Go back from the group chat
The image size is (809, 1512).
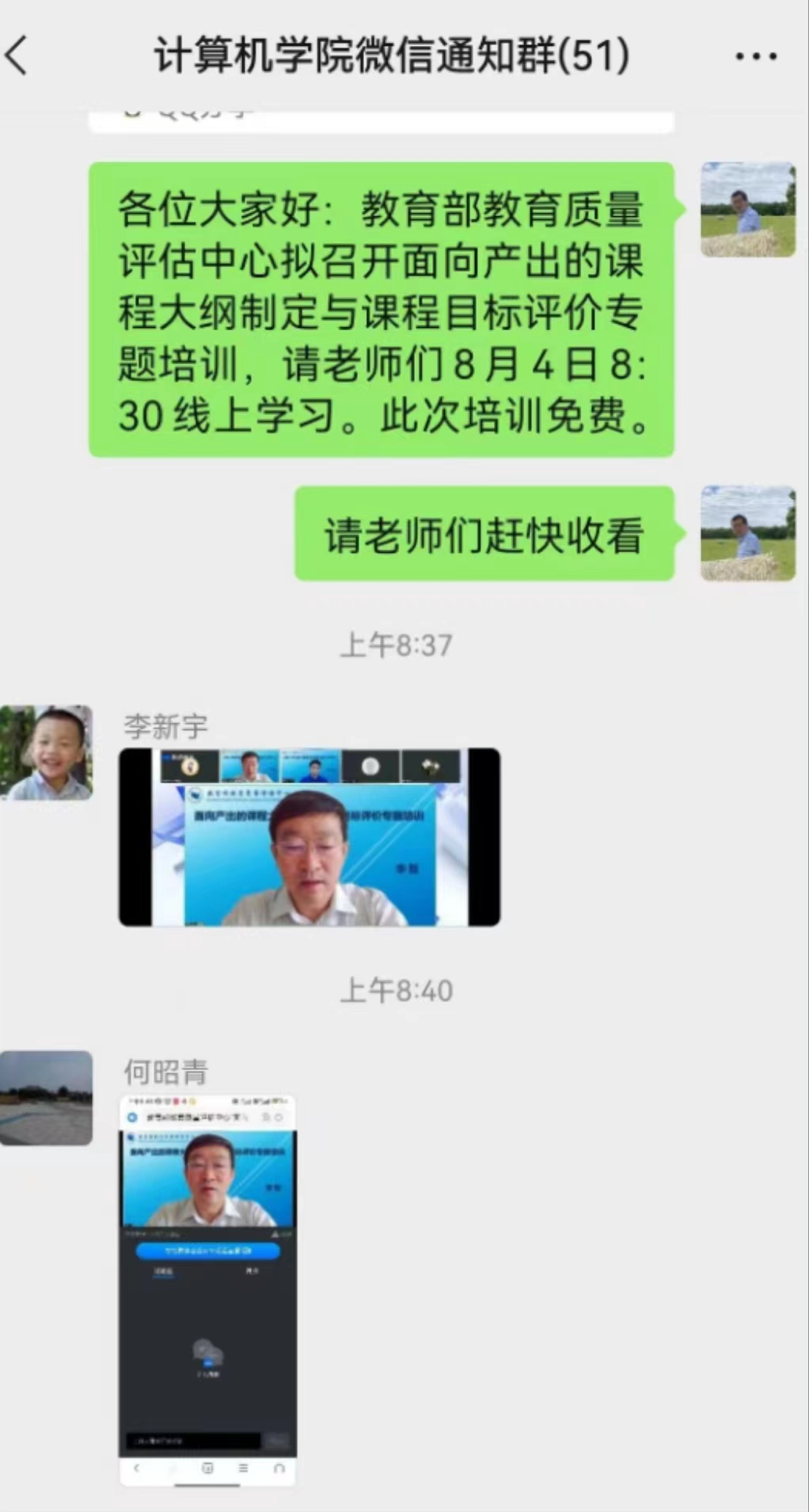(17, 55)
